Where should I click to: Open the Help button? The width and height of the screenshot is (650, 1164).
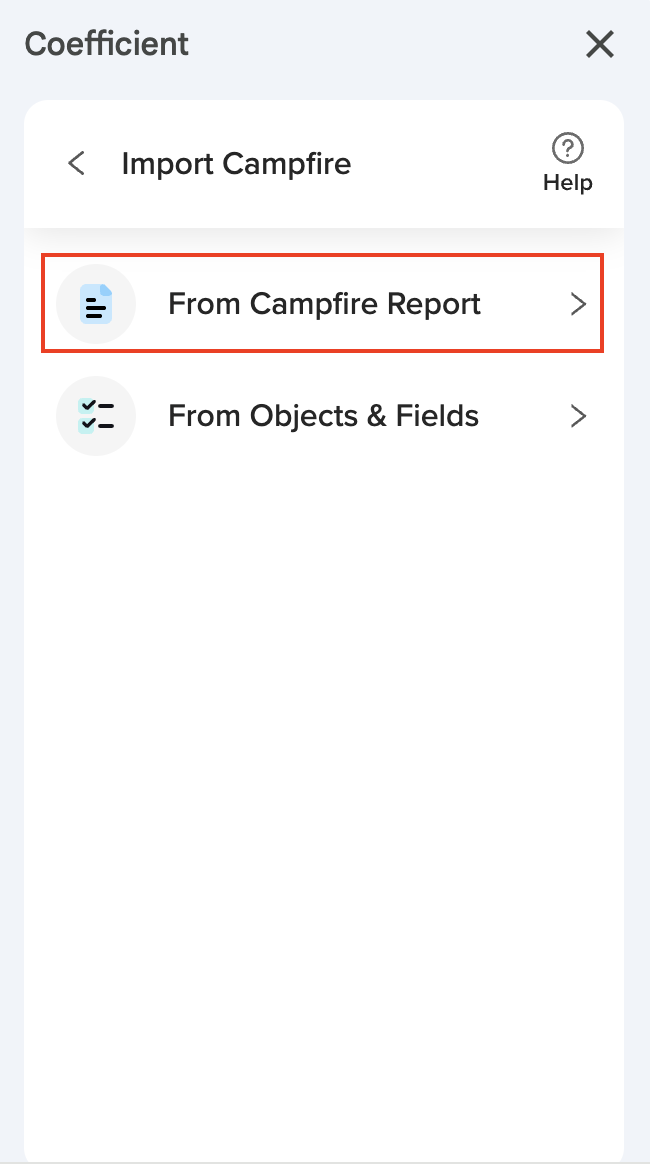pyautogui.click(x=567, y=164)
